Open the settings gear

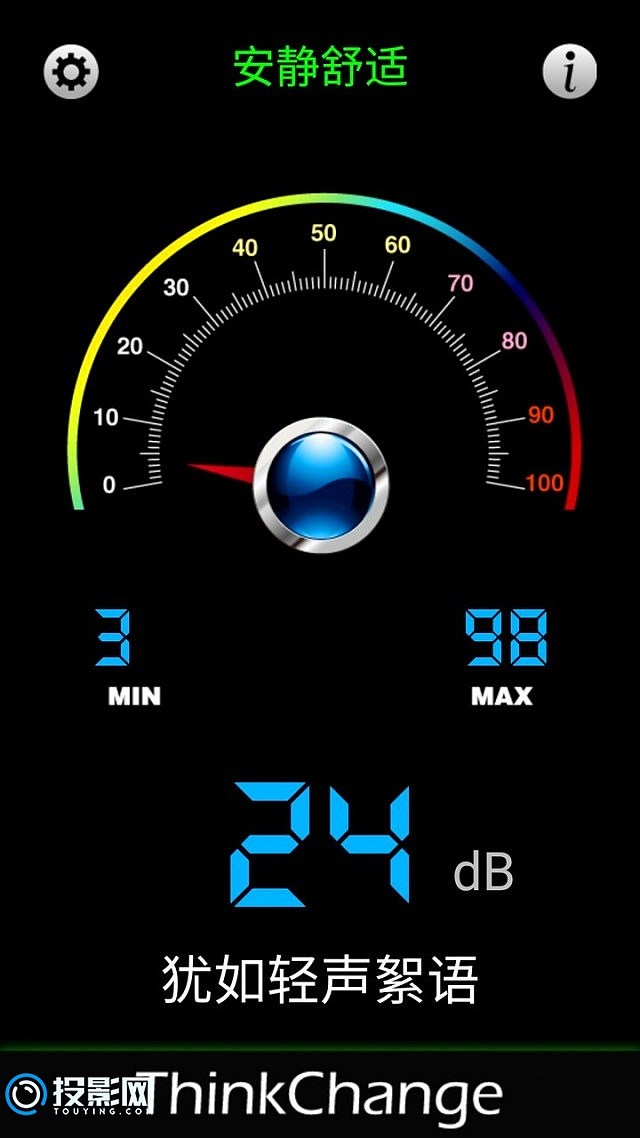click(x=71, y=71)
